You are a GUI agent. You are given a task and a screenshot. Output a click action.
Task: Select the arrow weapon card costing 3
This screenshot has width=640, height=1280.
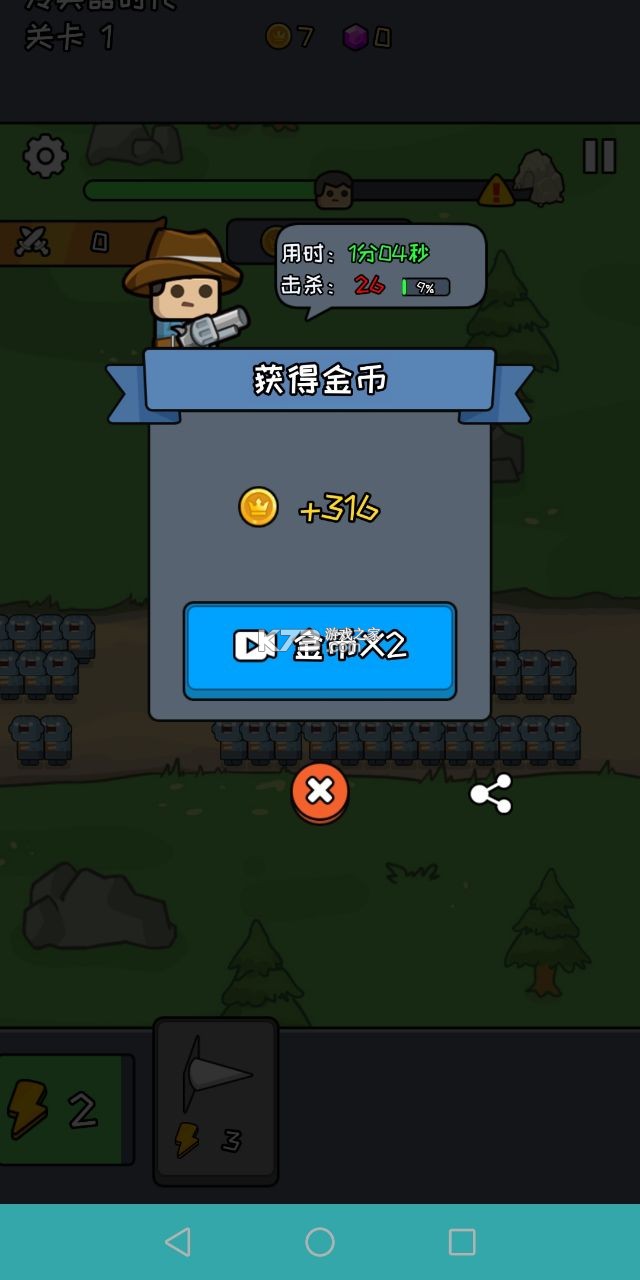click(216, 1100)
